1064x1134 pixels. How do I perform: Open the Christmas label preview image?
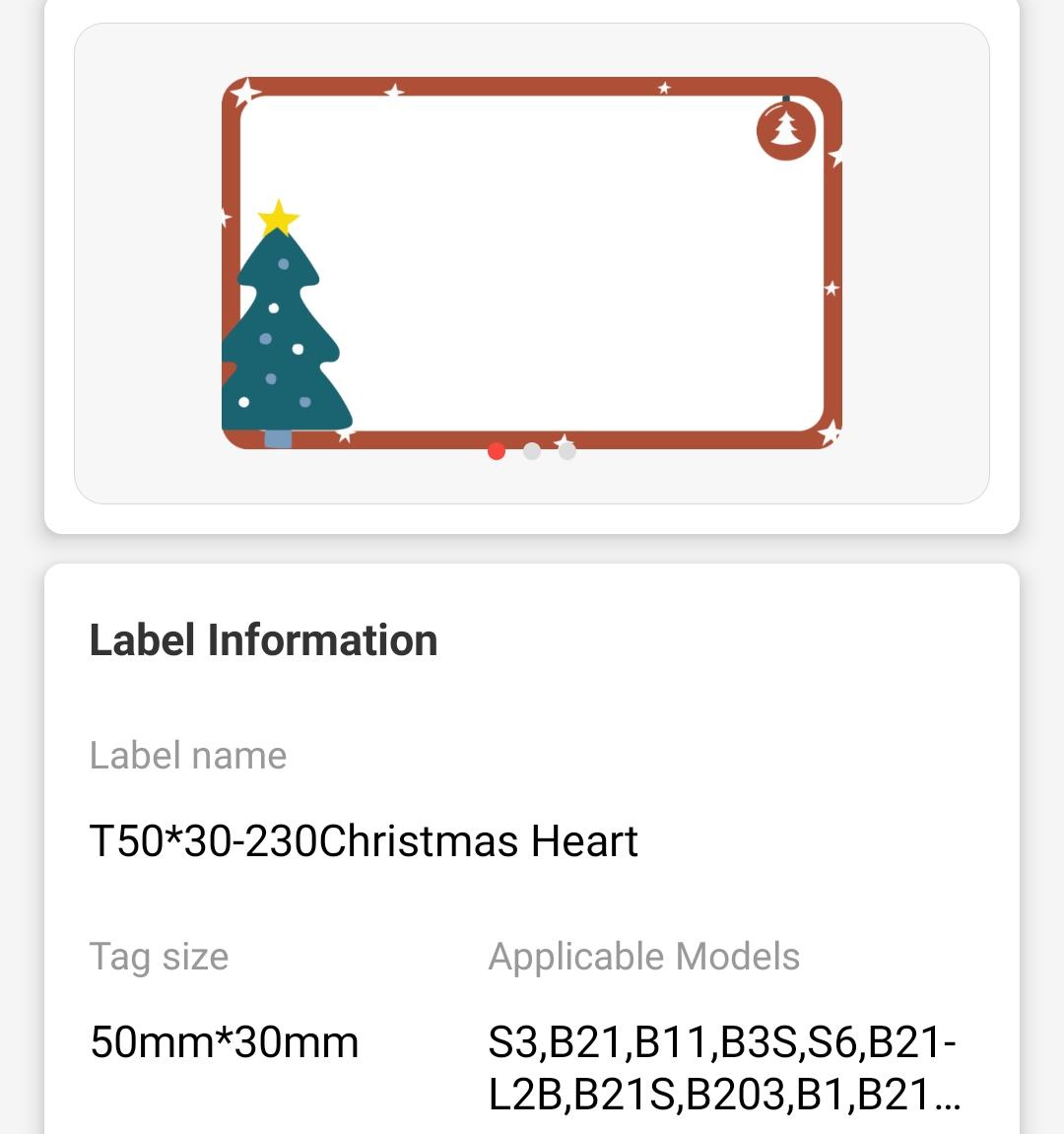click(532, 263)
